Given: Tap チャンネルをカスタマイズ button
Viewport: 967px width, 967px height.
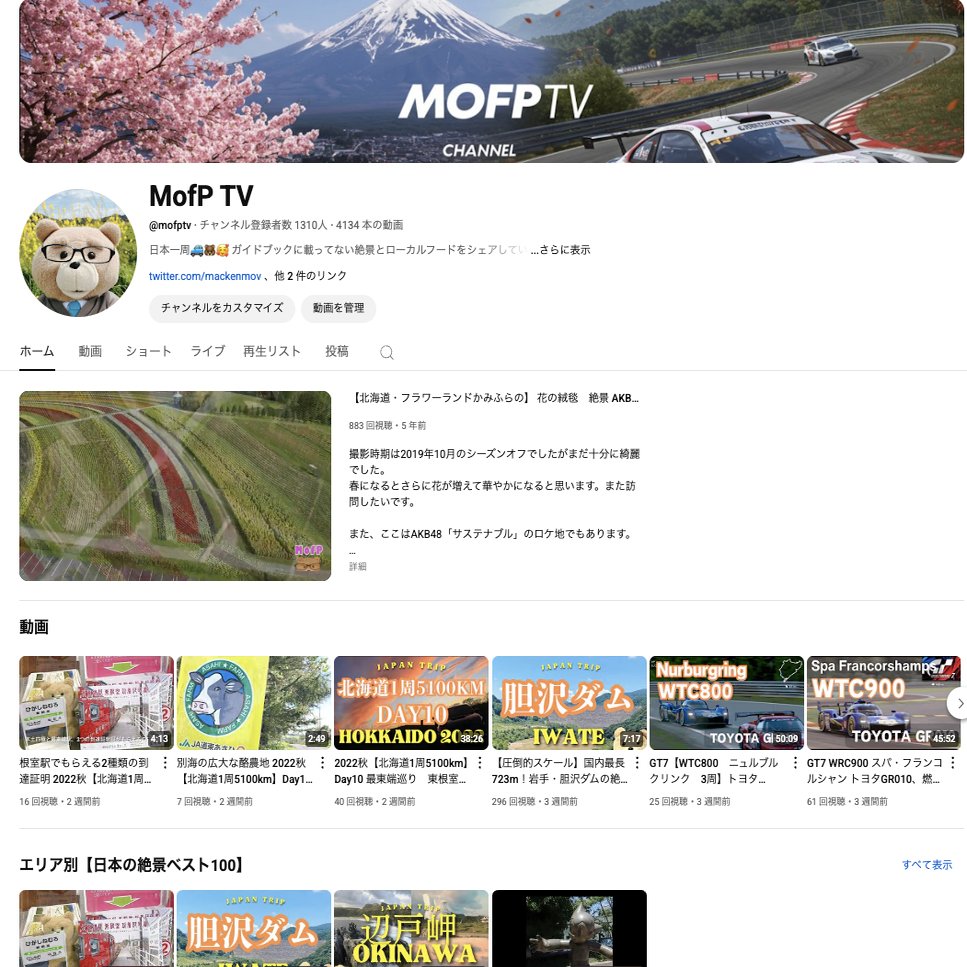Looking at the screenshot, I should pos(222,308).
